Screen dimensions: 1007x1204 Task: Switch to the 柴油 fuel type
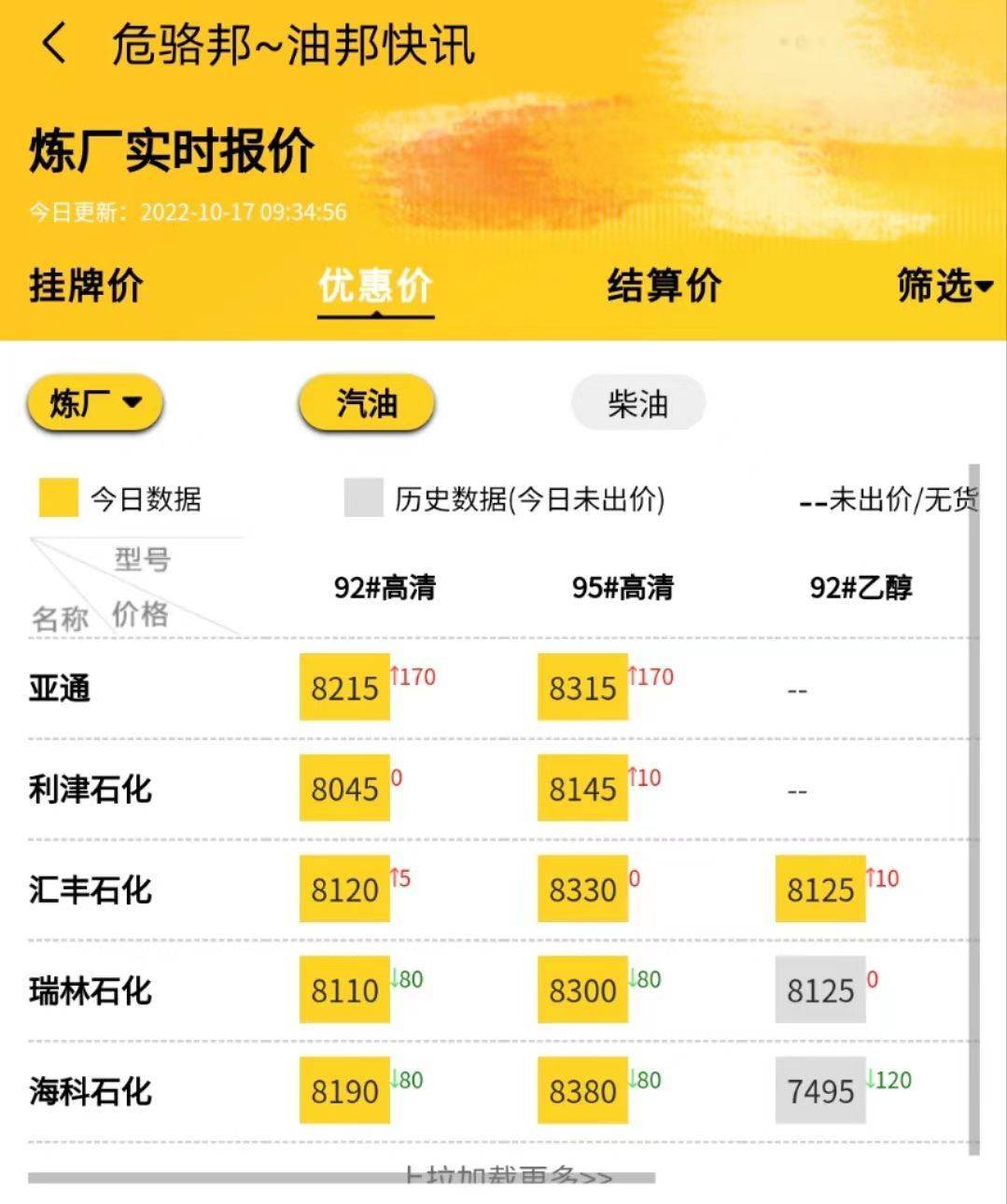coord(637,402)
